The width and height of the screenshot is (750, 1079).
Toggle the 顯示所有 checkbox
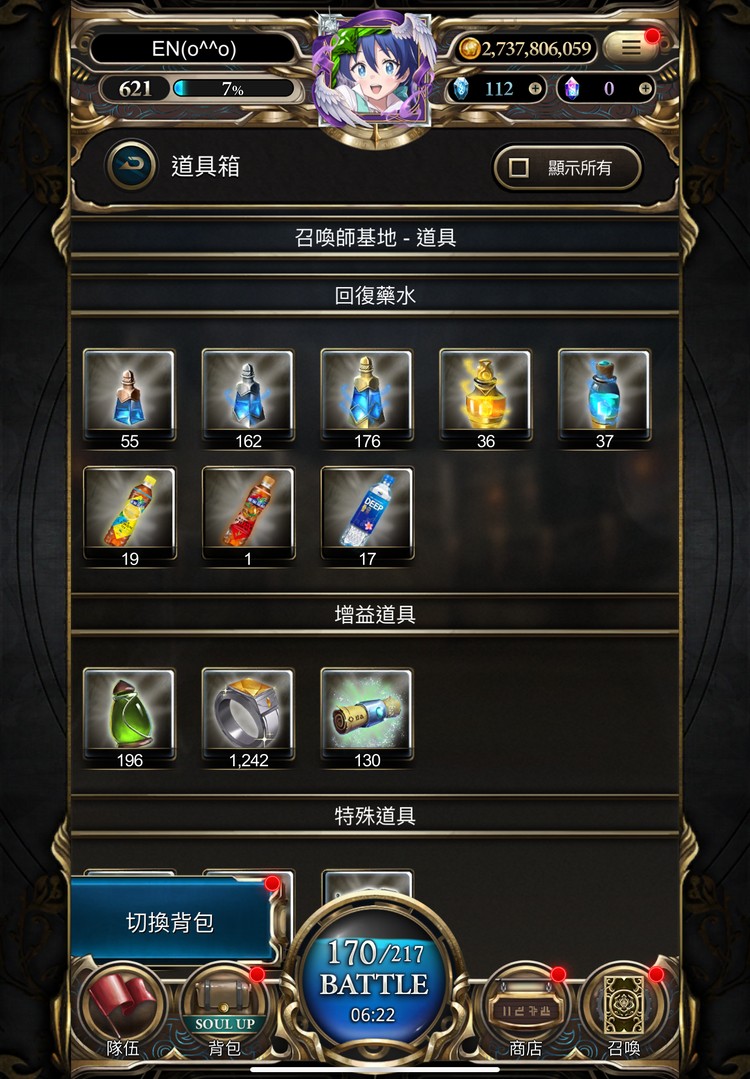tap(567, 168)
